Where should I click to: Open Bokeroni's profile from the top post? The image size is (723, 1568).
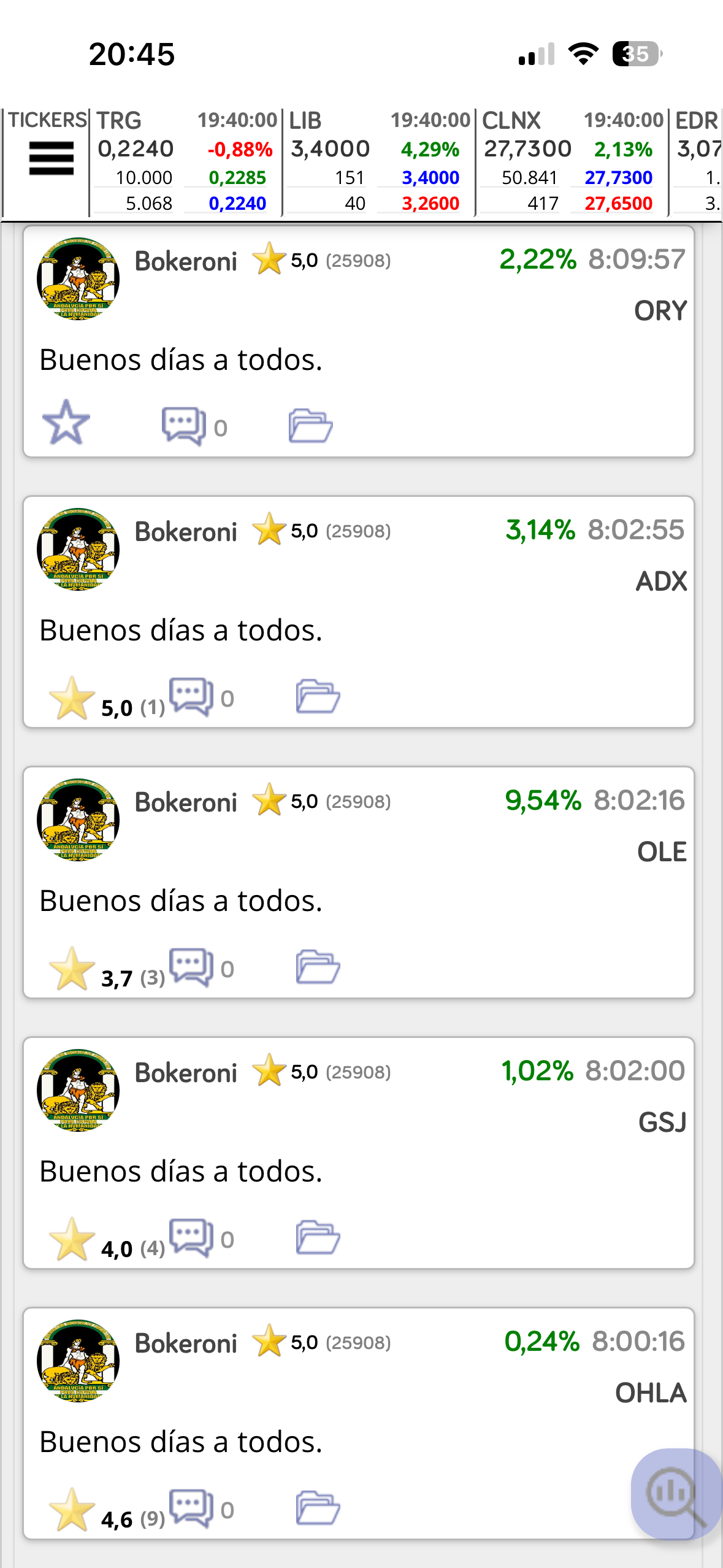pyautogui.click(x=186, y=261)
